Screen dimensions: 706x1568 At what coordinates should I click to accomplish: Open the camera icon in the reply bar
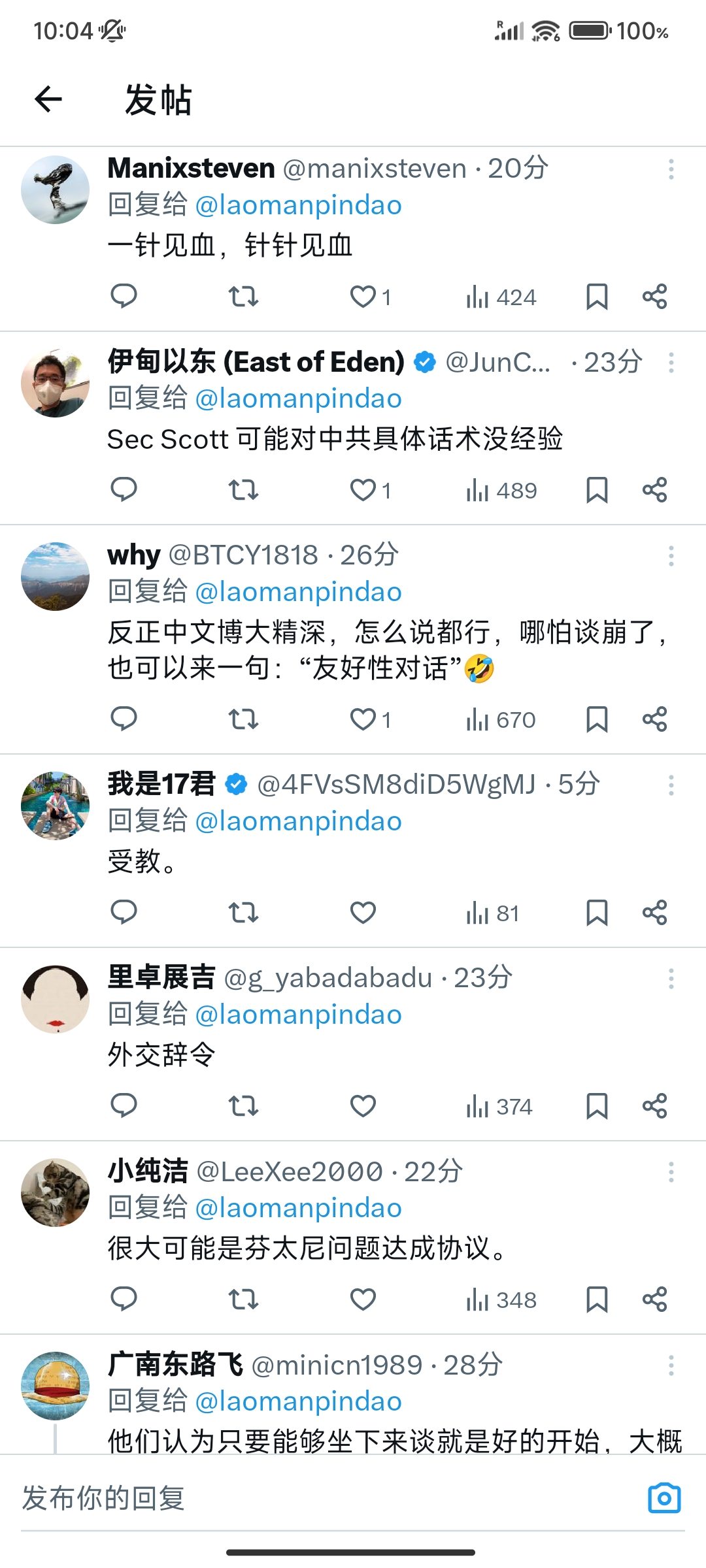(x=664, y=1498)
